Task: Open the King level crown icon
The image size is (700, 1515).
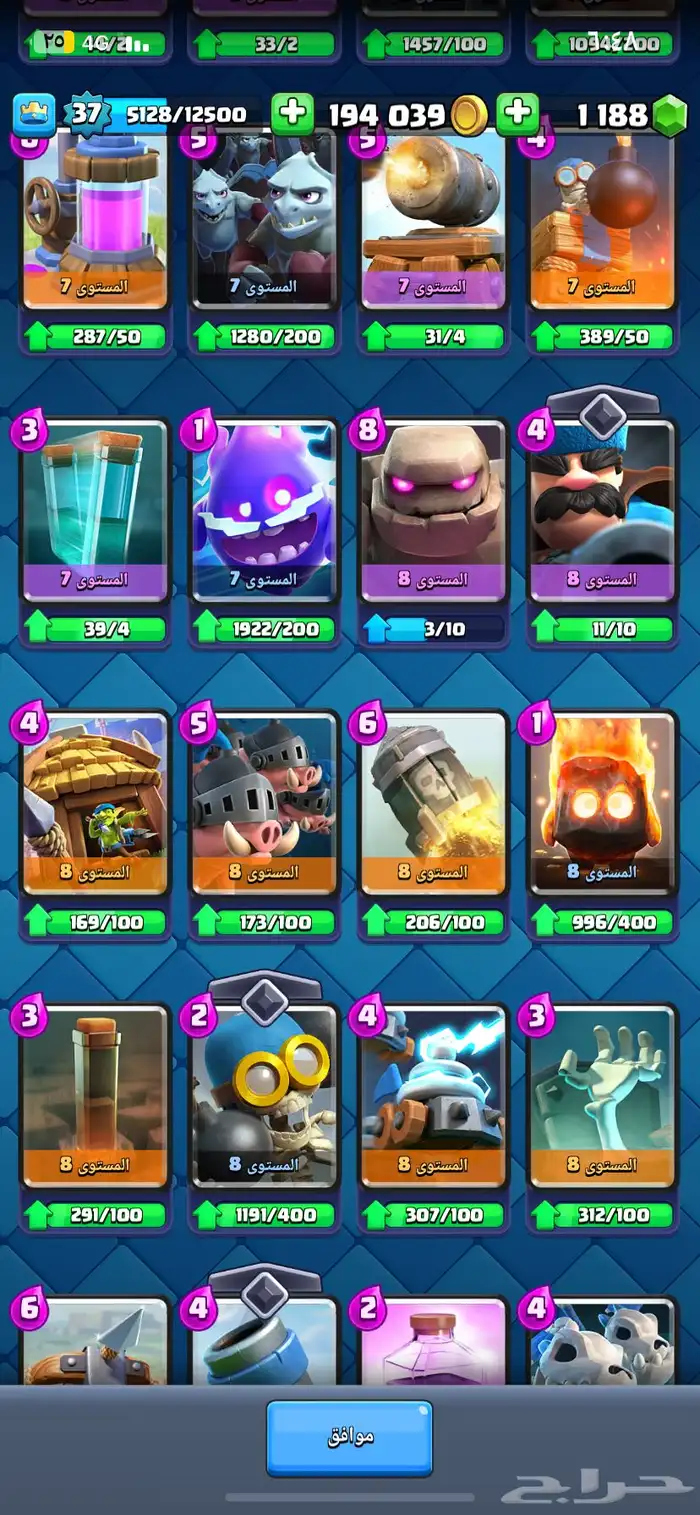Action: tap(33, 114)
